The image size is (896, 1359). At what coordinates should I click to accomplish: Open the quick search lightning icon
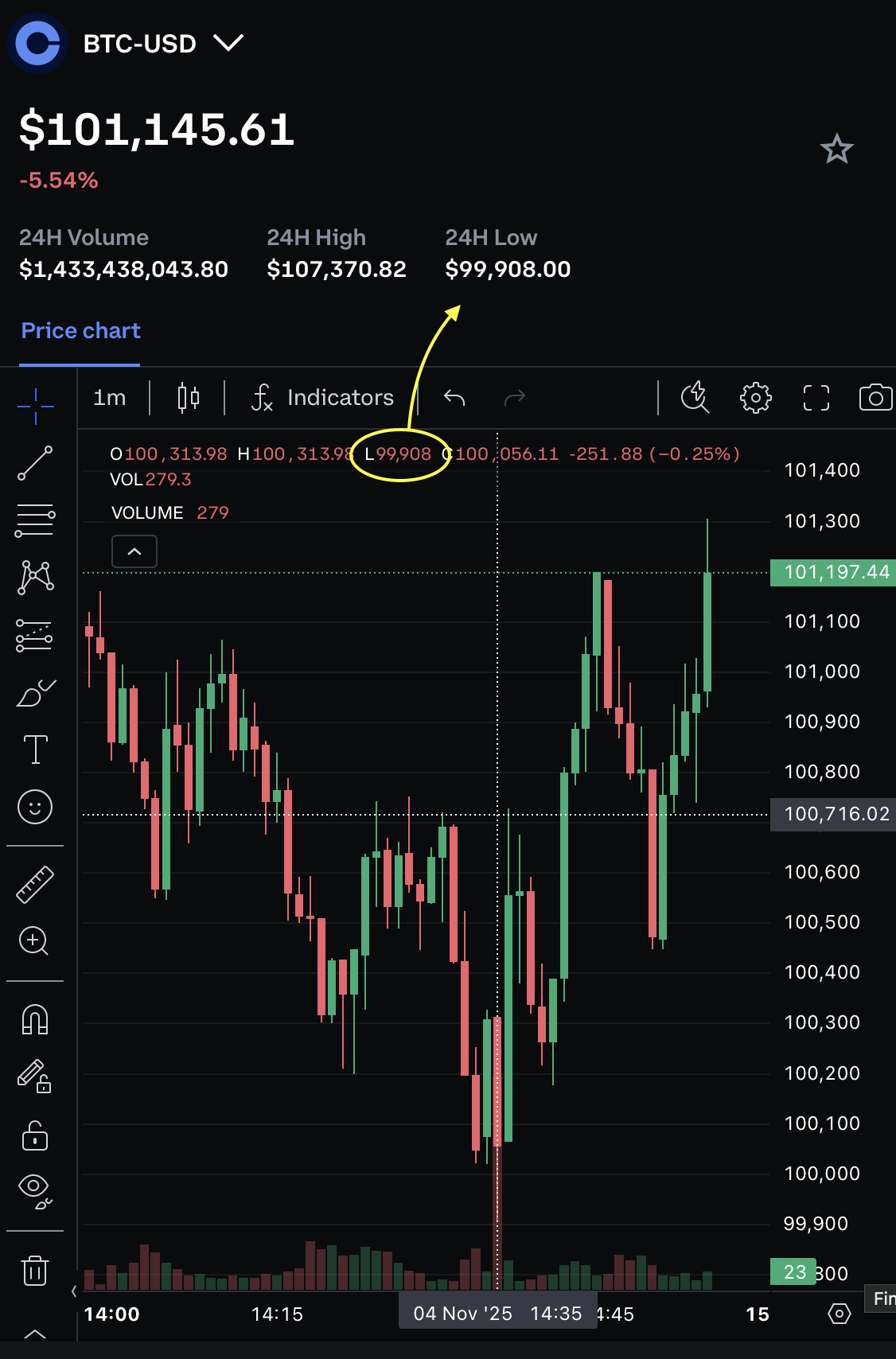pyautogui.click(x=695, y=397)
